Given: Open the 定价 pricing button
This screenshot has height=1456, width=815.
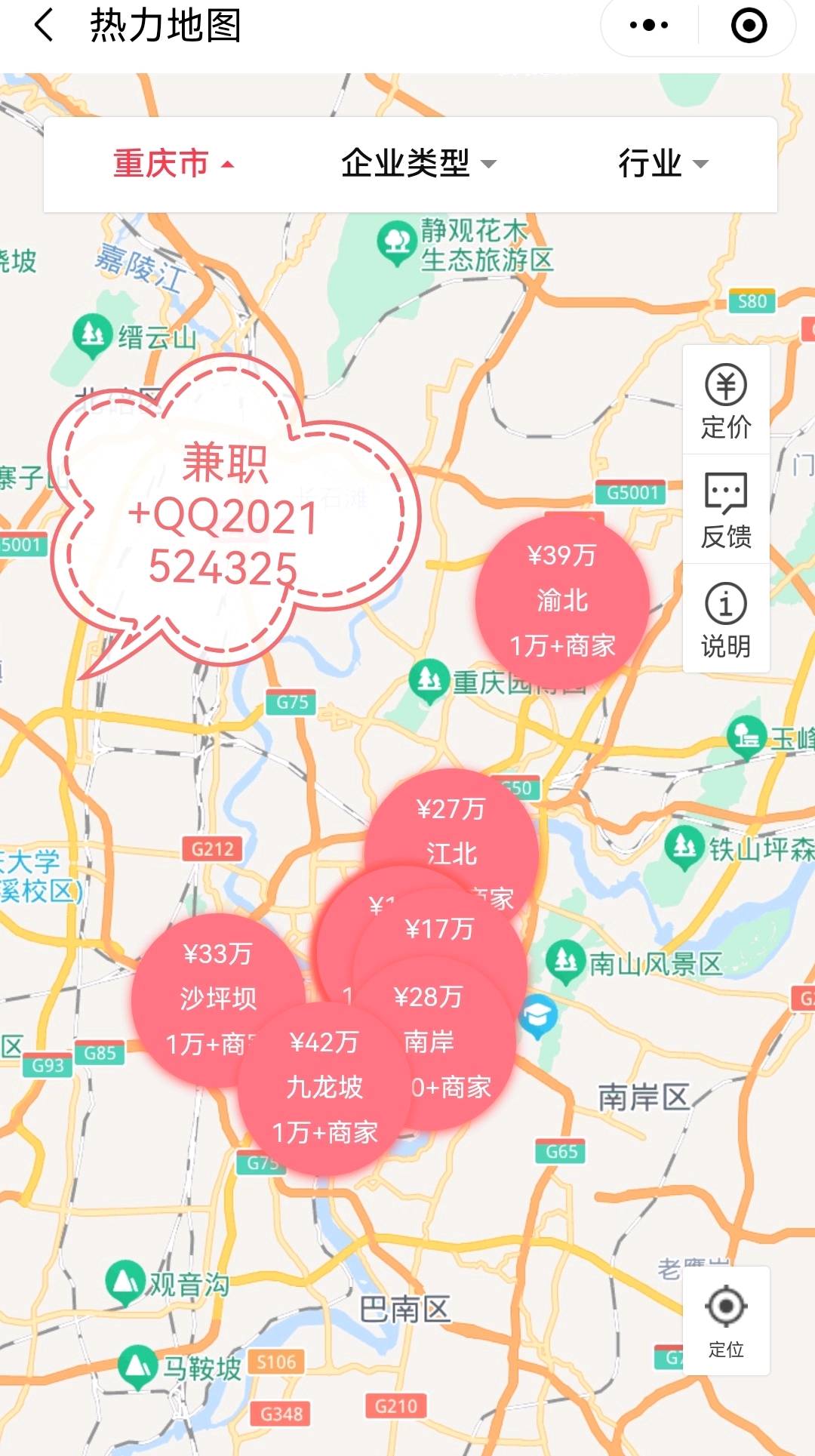Looking at the screenshot, I should coord(726,401).
